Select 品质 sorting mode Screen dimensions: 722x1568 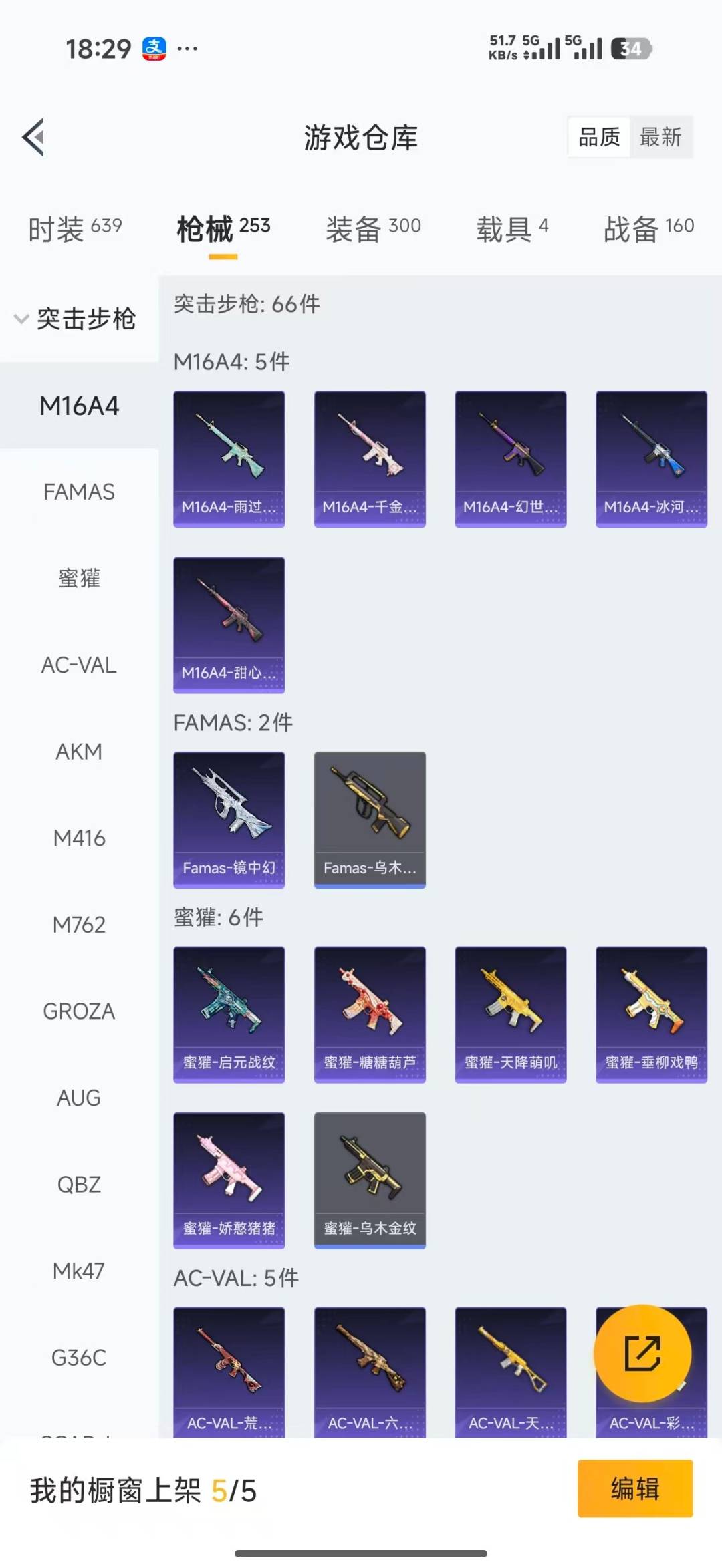[598, 138]
